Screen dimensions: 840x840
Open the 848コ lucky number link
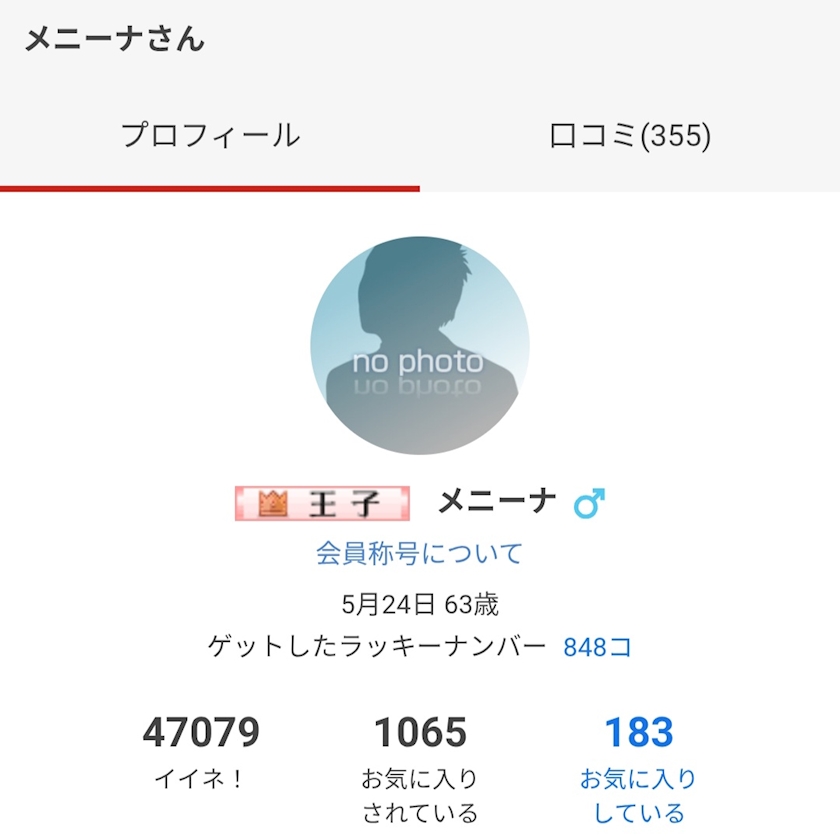coord(597,647)
